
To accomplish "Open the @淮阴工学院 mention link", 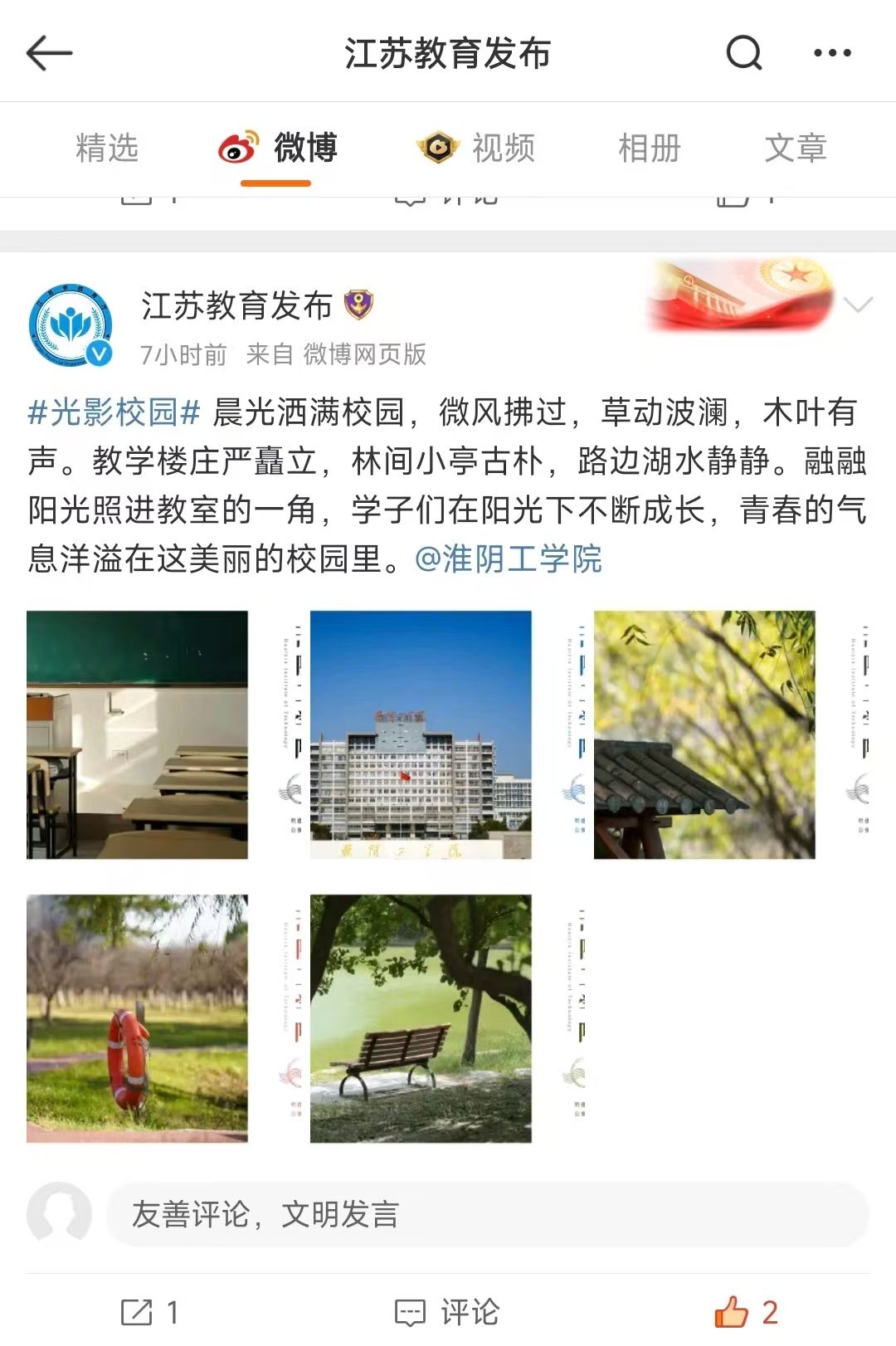I will [x=508, y=558].
